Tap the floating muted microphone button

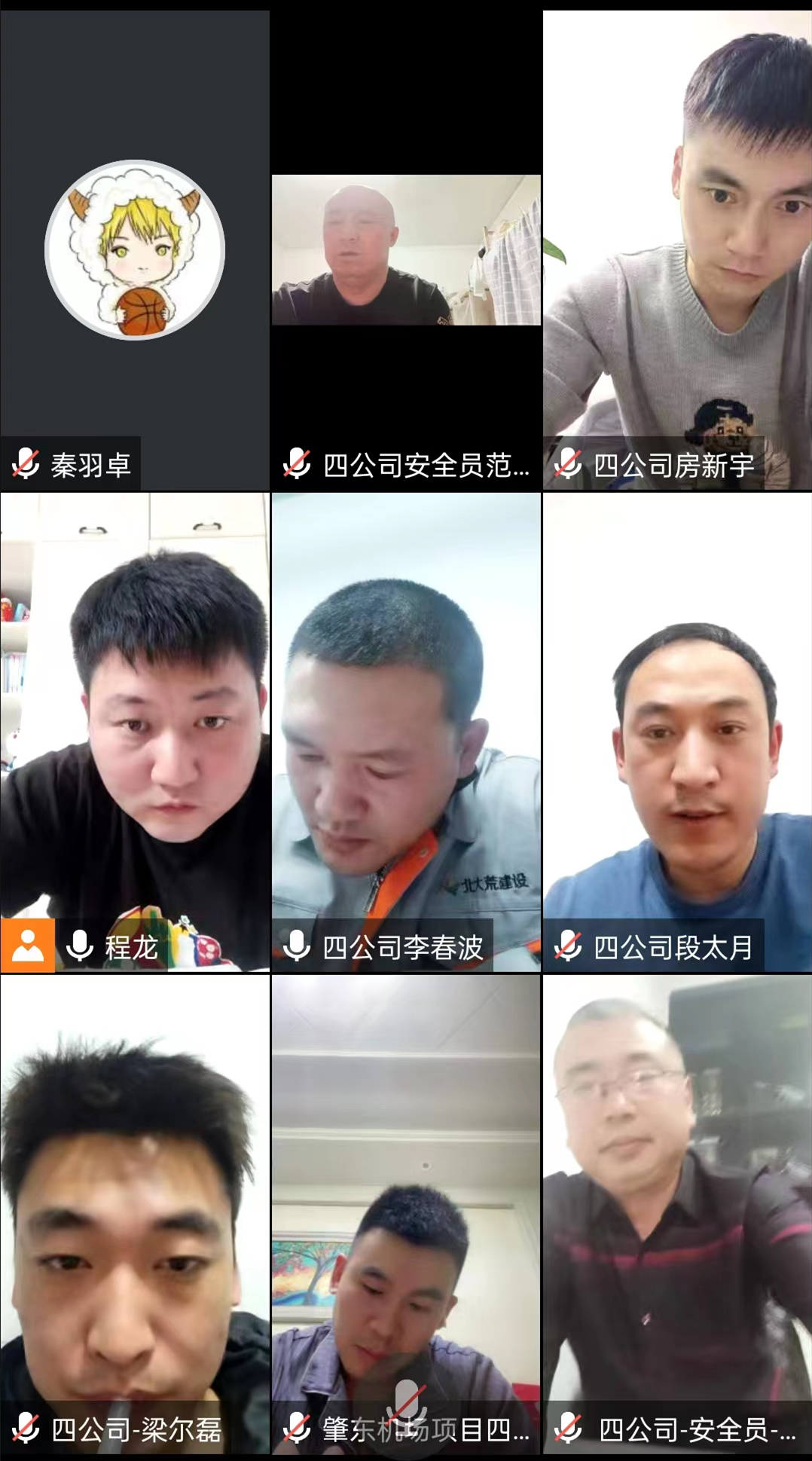click(406, 1403)
